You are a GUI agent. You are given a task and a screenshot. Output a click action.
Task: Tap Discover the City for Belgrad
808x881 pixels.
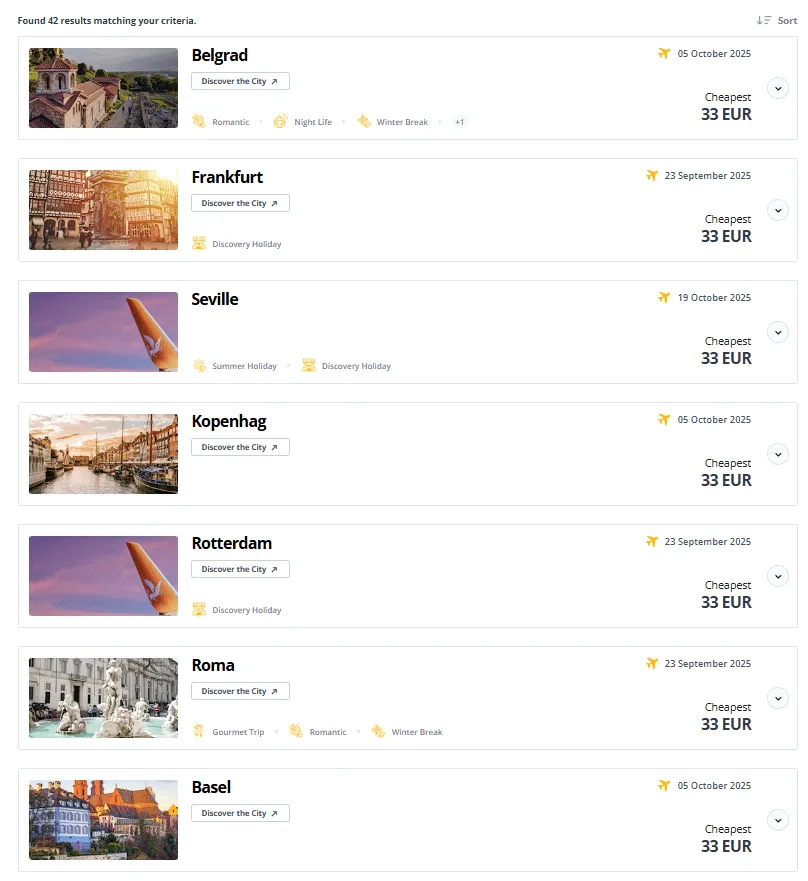tap(240, 81)
